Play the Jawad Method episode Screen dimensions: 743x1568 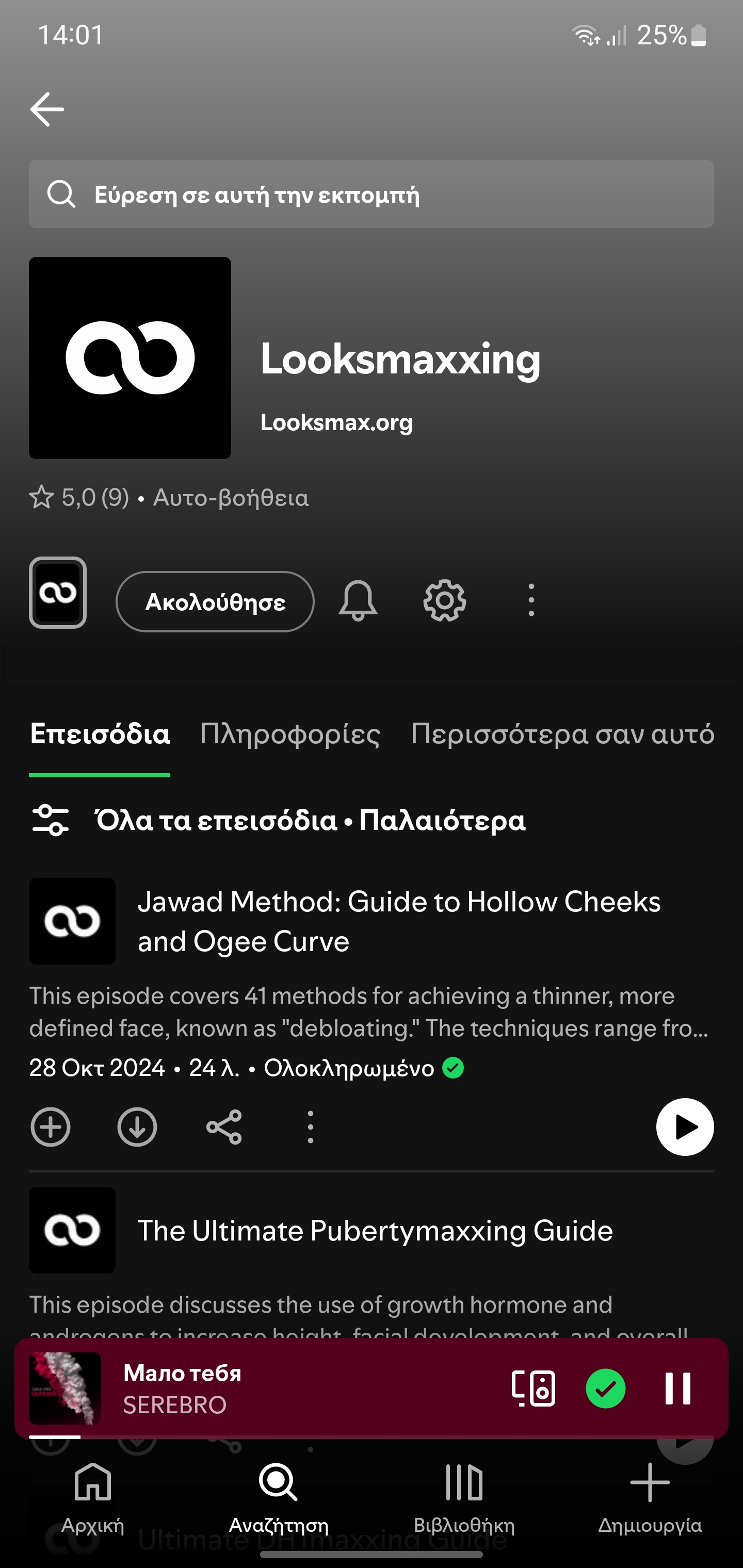[x=685, y=1126]
